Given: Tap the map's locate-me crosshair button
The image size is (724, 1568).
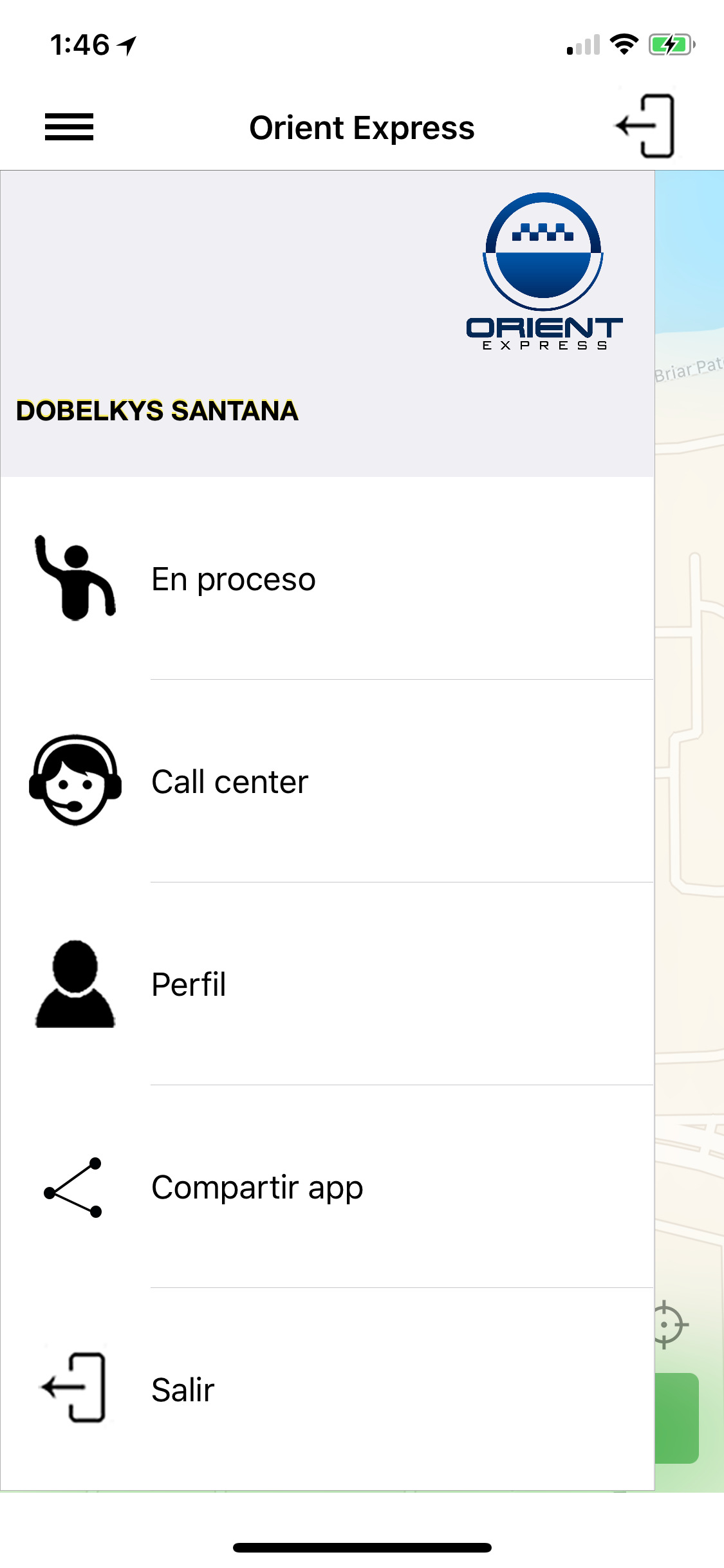Looking at the screenshot, I should point(670,1325).
